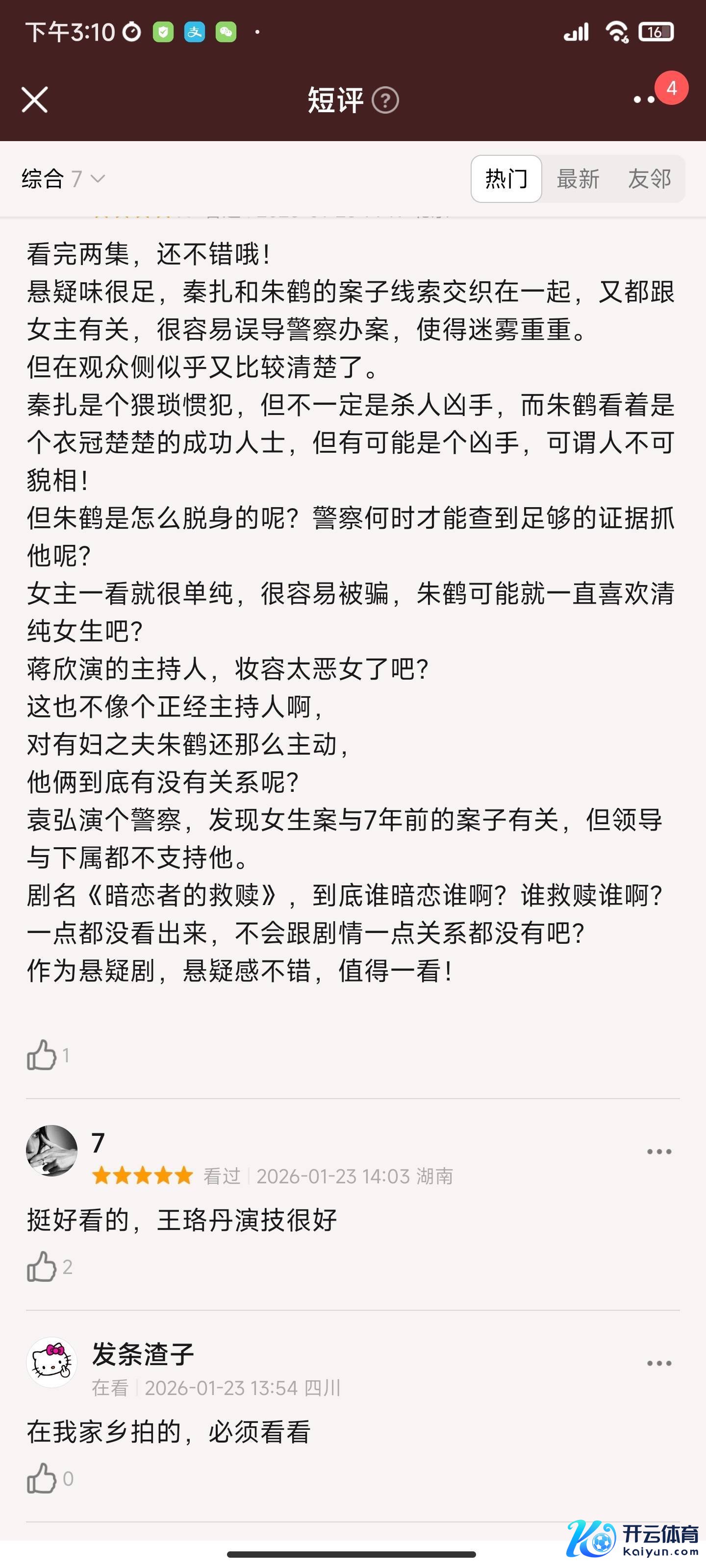The width and height of the screenshot is (706, 1568).
Task: Switch to the 友邻 tab
Action: [649, 179]
